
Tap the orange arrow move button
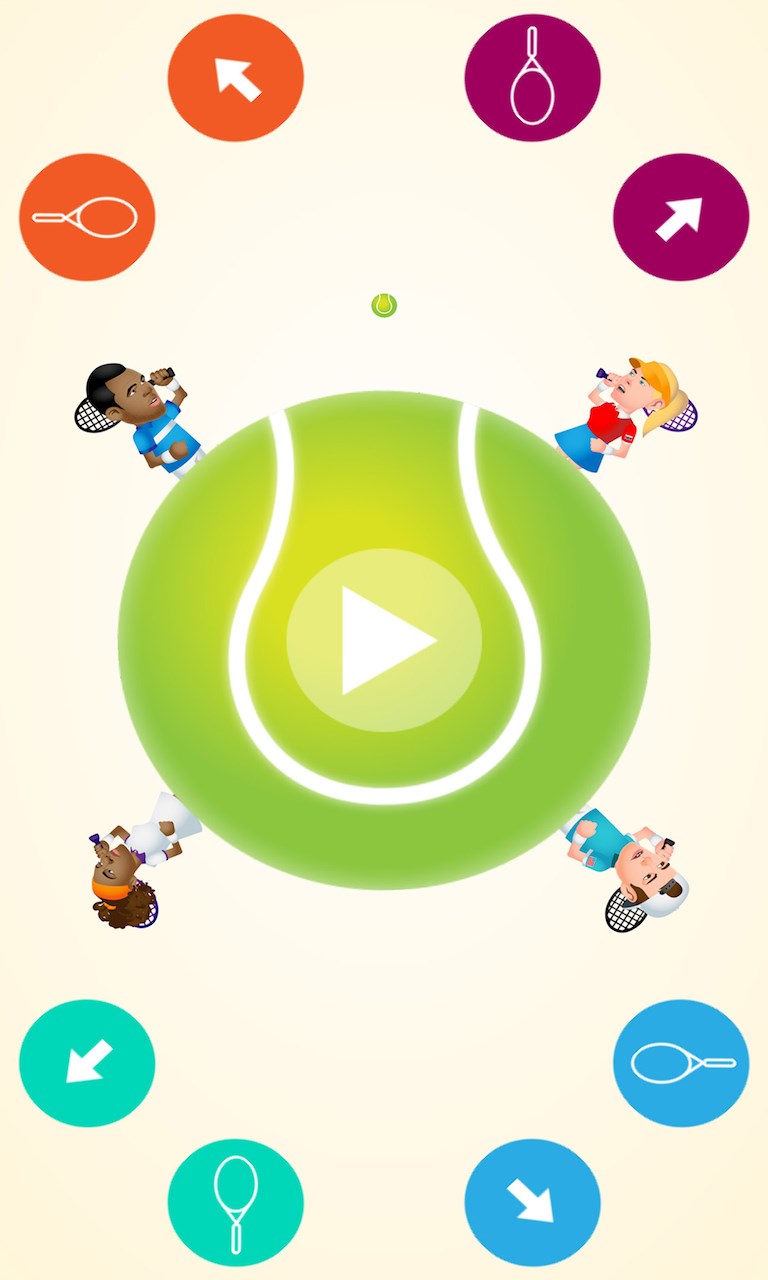[x=235, y=78]
